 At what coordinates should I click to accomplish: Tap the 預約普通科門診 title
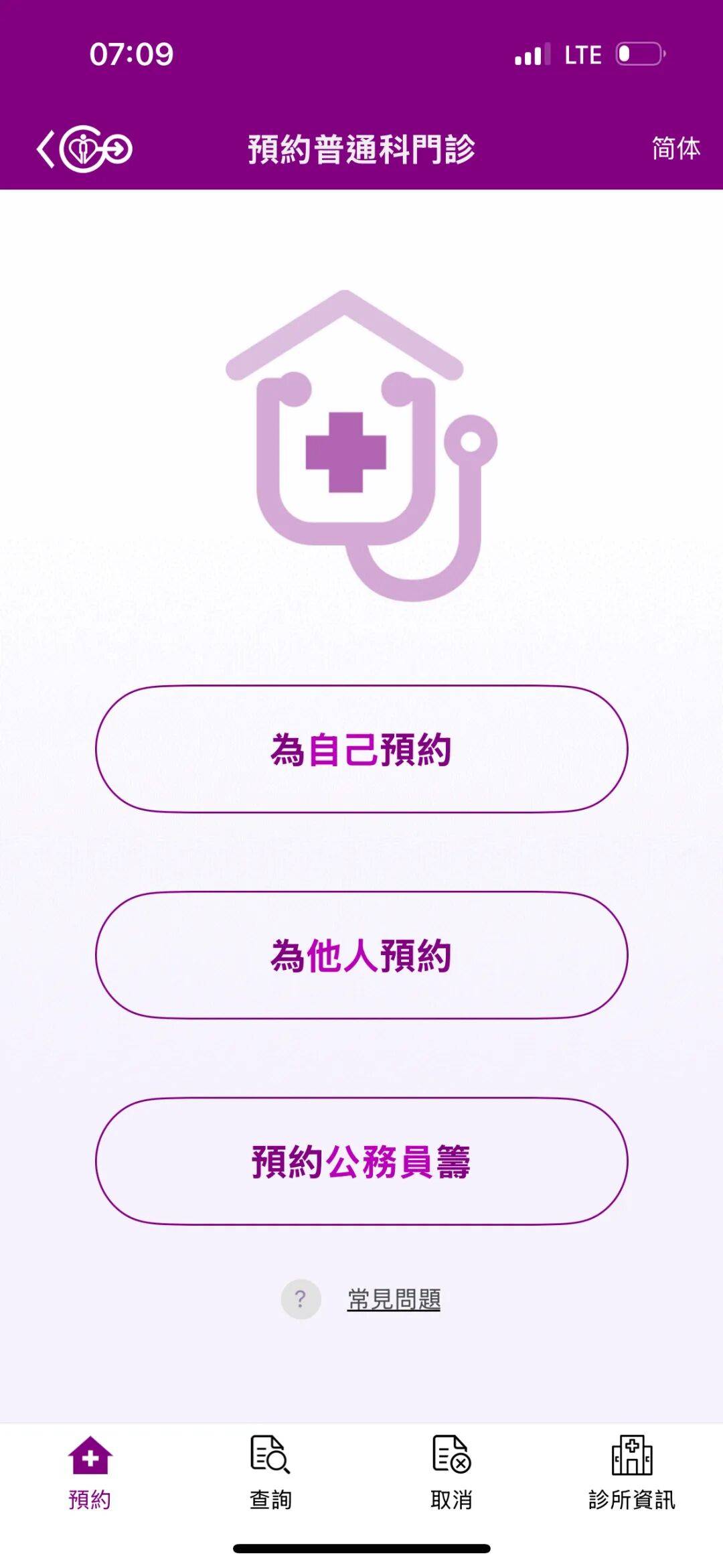[361, 150]
